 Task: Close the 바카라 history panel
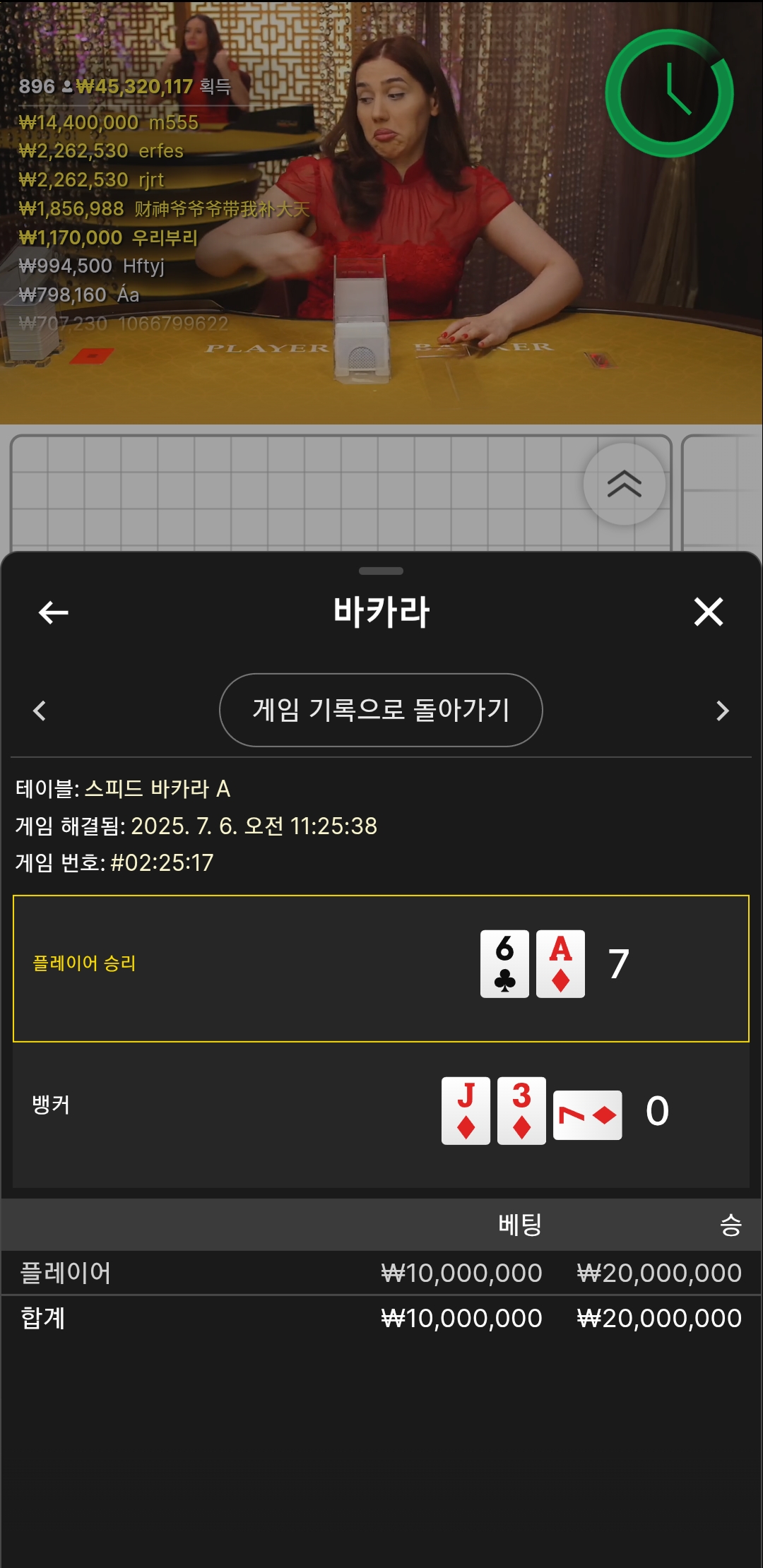pyautogui.click(x=709, y=612)
